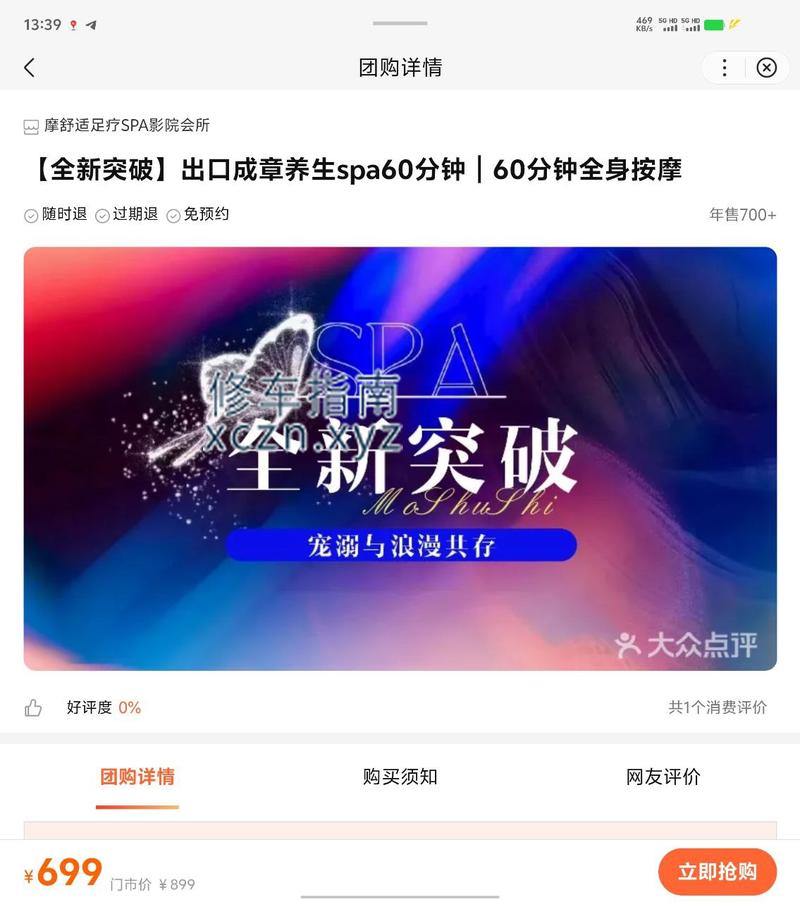800x902 pixels.
Task: Open the three-dot overflow menu
Action: click(725, 67)
